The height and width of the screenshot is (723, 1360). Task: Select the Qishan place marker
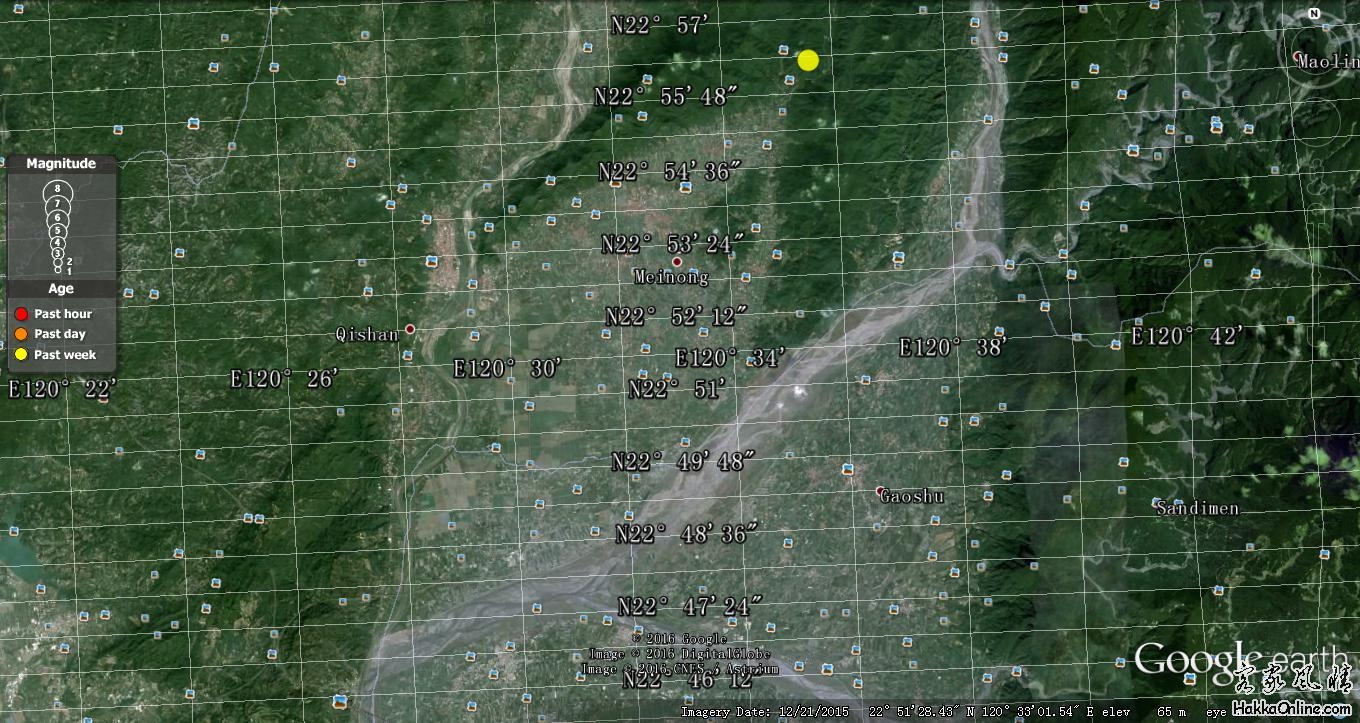click(410, 329)
